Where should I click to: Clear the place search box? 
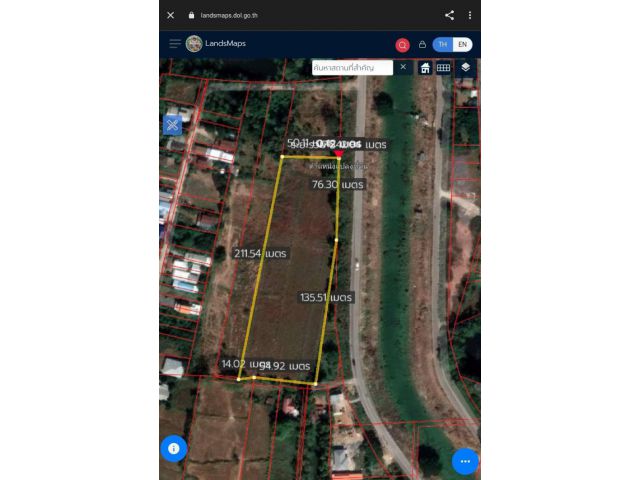coord(403,67)
